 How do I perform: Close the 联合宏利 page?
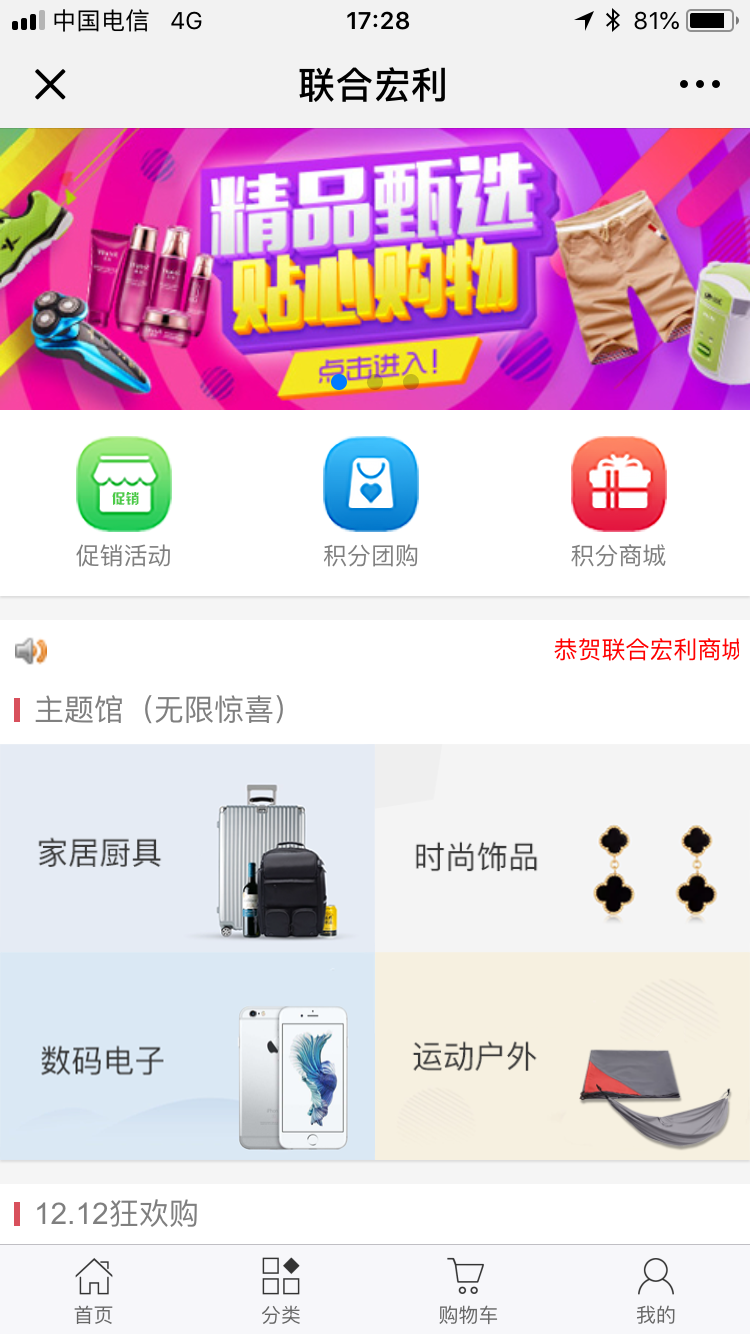pyautogui.click(x=50, y=85)
